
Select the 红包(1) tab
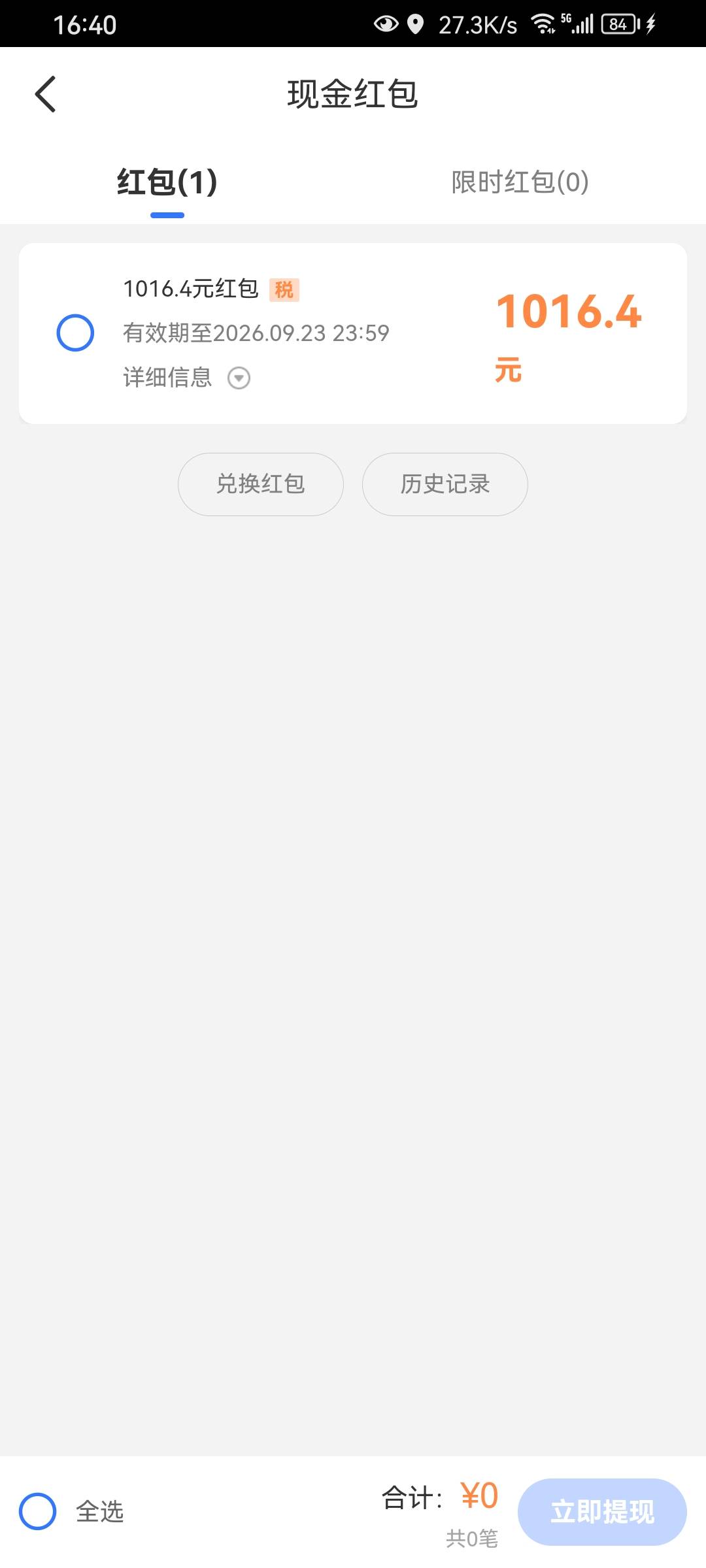[167, 182]
